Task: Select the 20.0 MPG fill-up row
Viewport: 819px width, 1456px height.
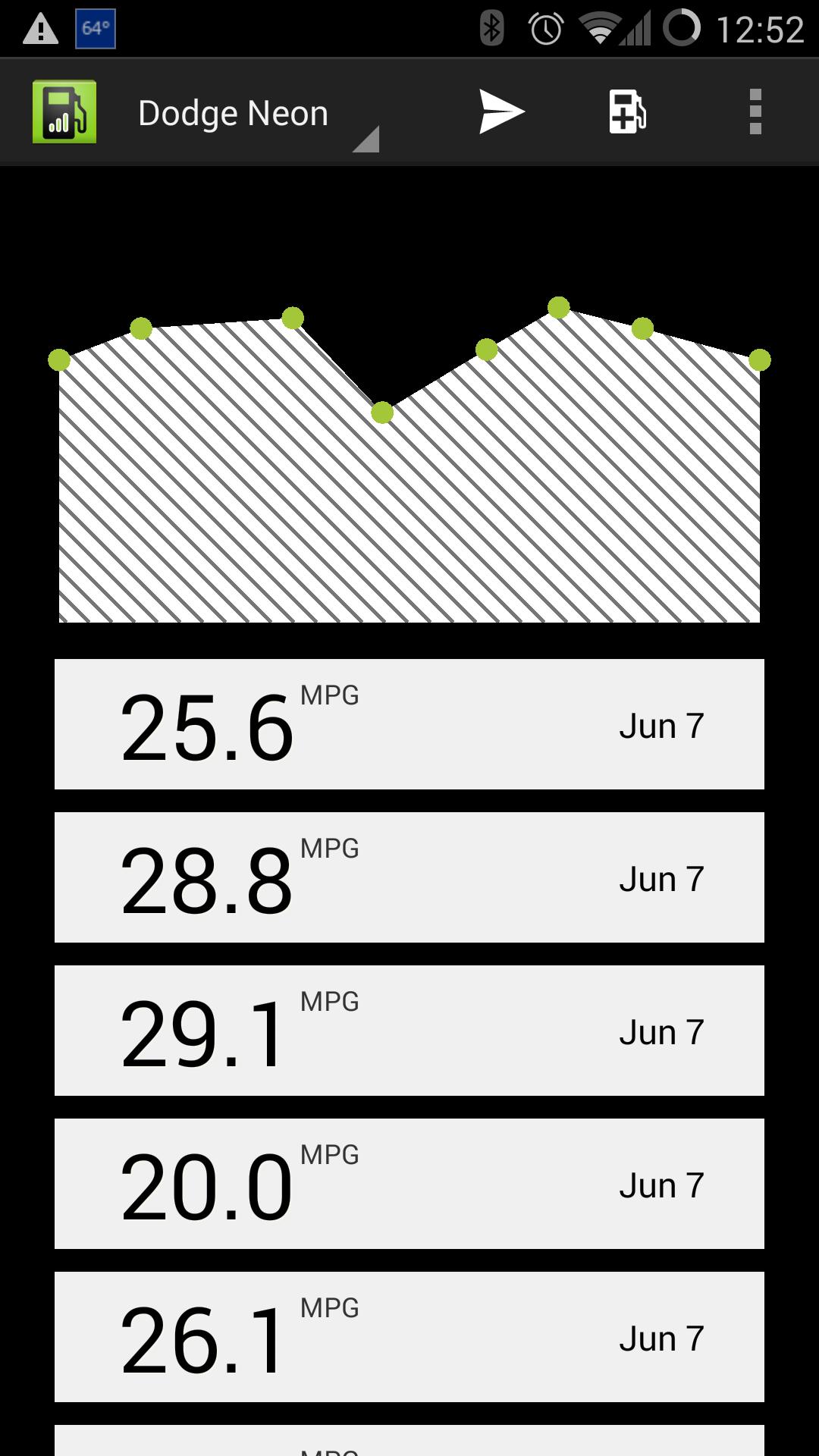Action: (x=409, y=1185)
